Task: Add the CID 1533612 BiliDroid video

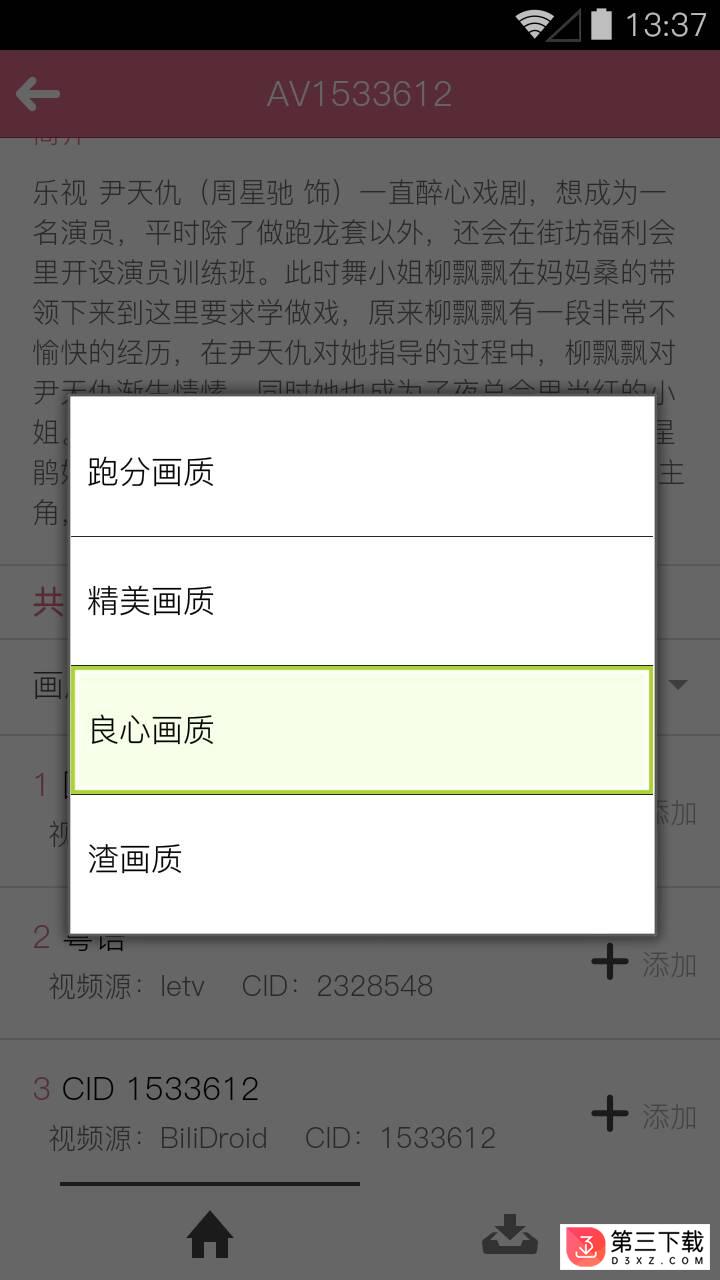Action: point(644,1115)
